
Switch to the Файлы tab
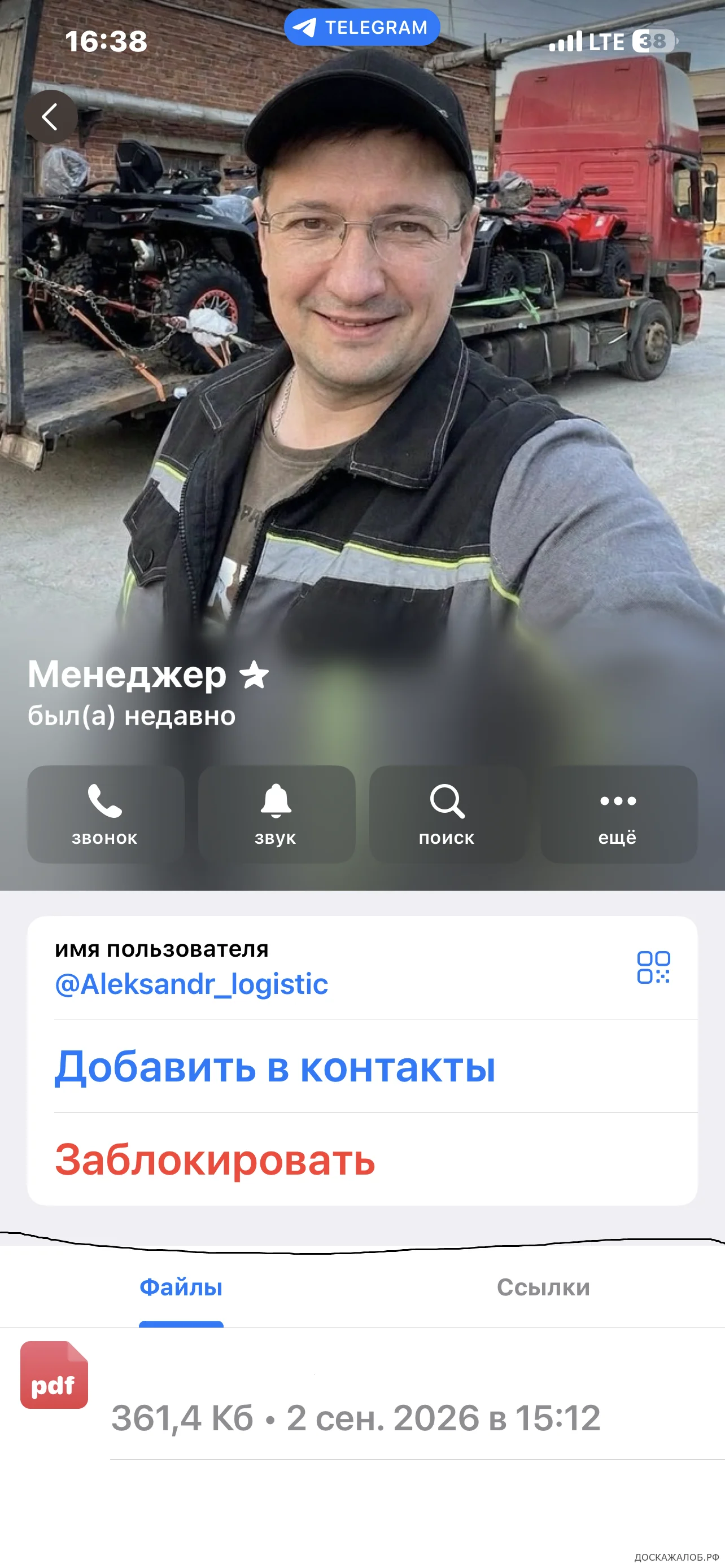pos(181,1287)
